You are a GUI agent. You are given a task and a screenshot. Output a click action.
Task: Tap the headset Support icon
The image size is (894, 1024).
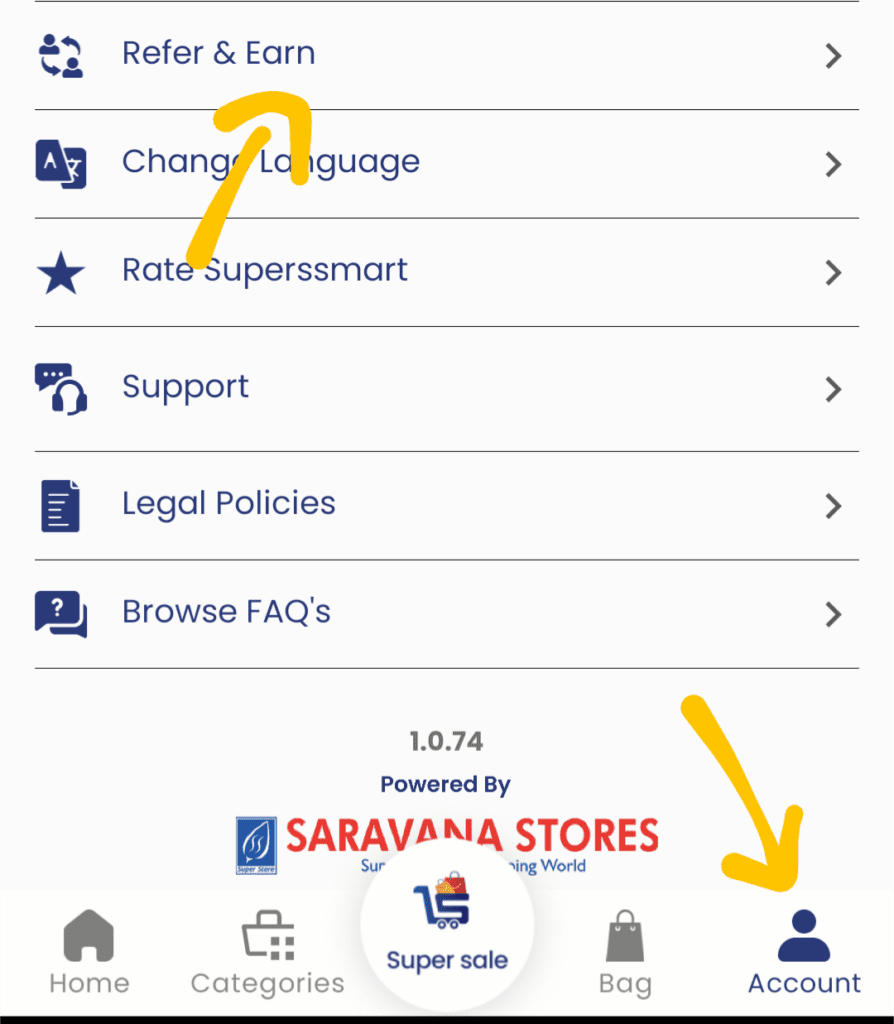coord(60,389)
